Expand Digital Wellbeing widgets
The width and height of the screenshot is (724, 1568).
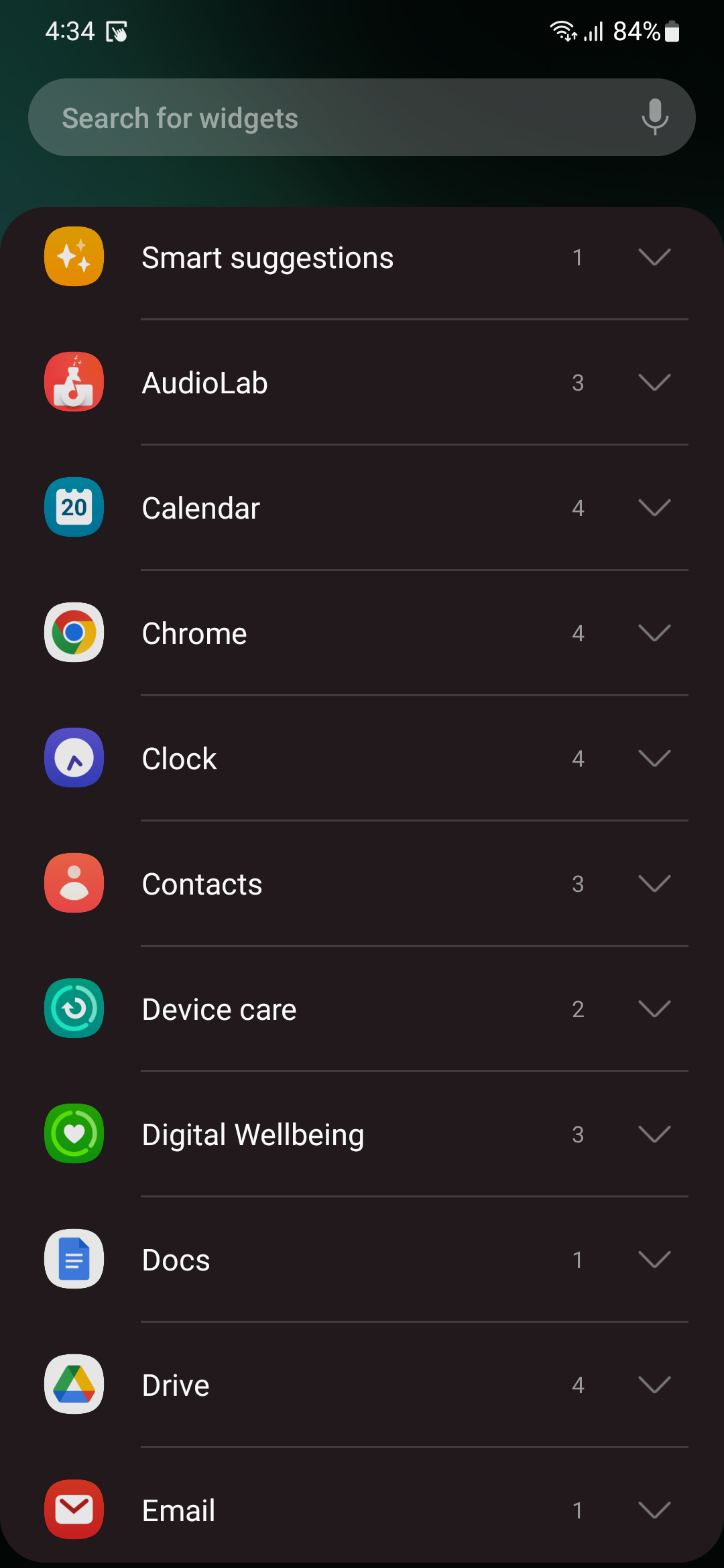[x=654, y=1134]
